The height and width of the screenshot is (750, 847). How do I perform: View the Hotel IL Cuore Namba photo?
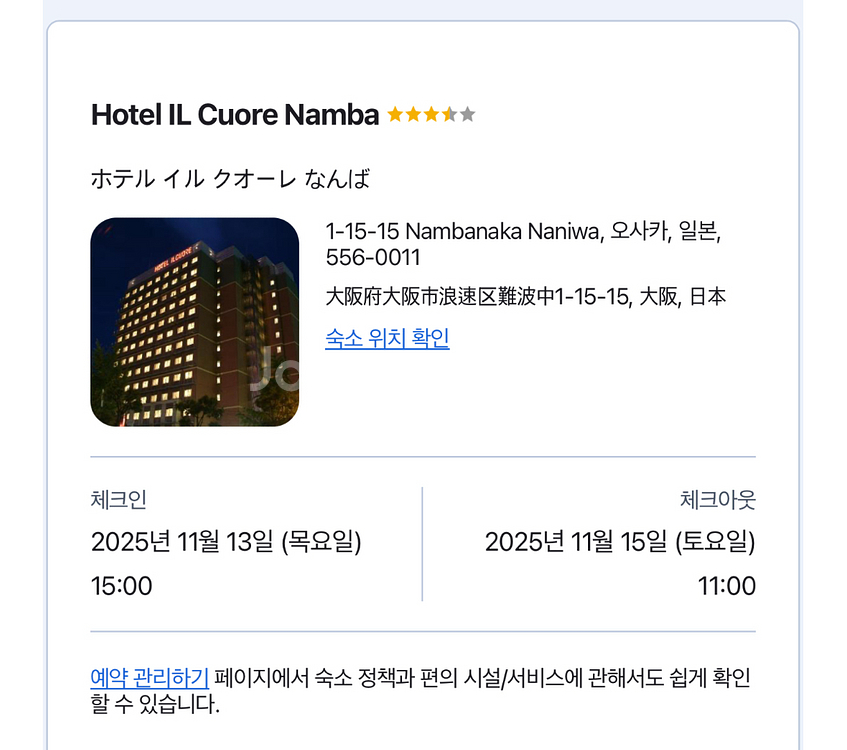point(195,322)
